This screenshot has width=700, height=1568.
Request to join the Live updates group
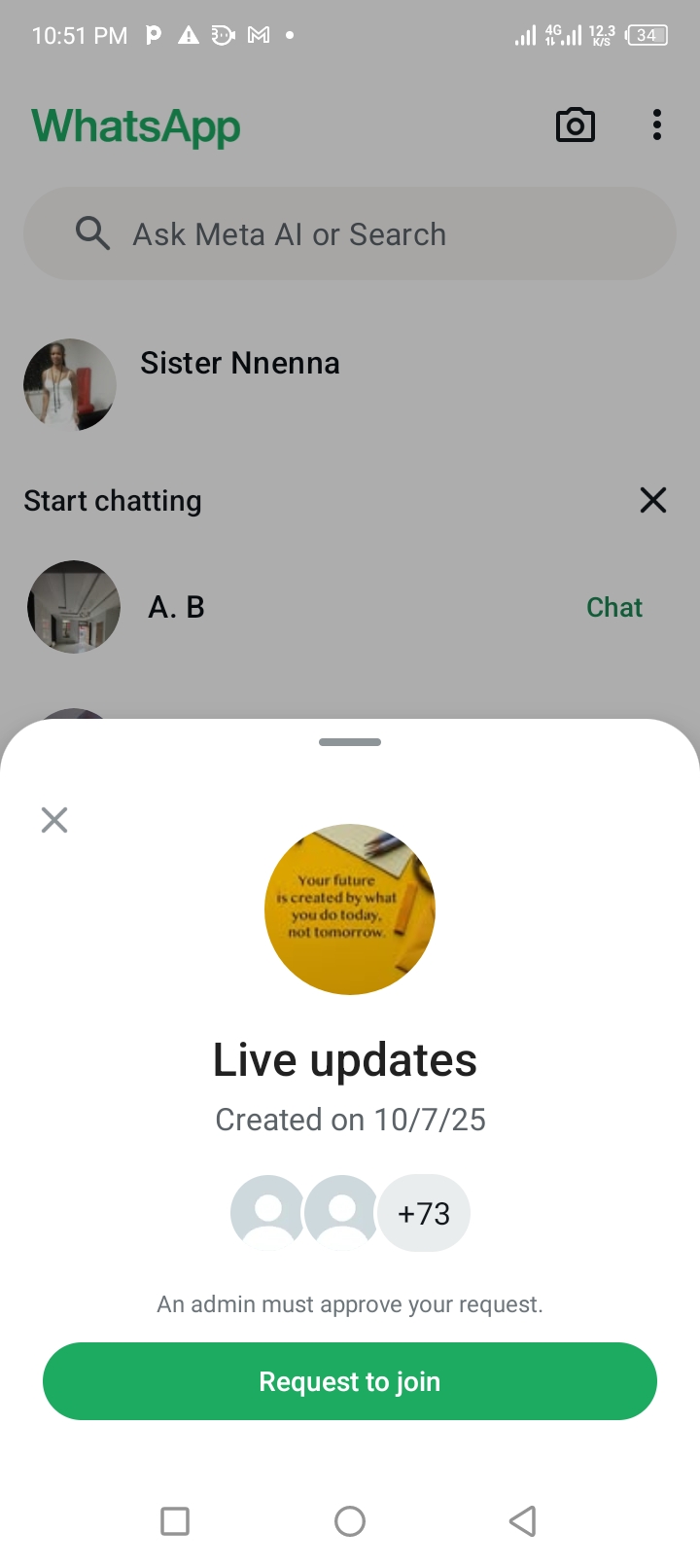point(350,1381)
